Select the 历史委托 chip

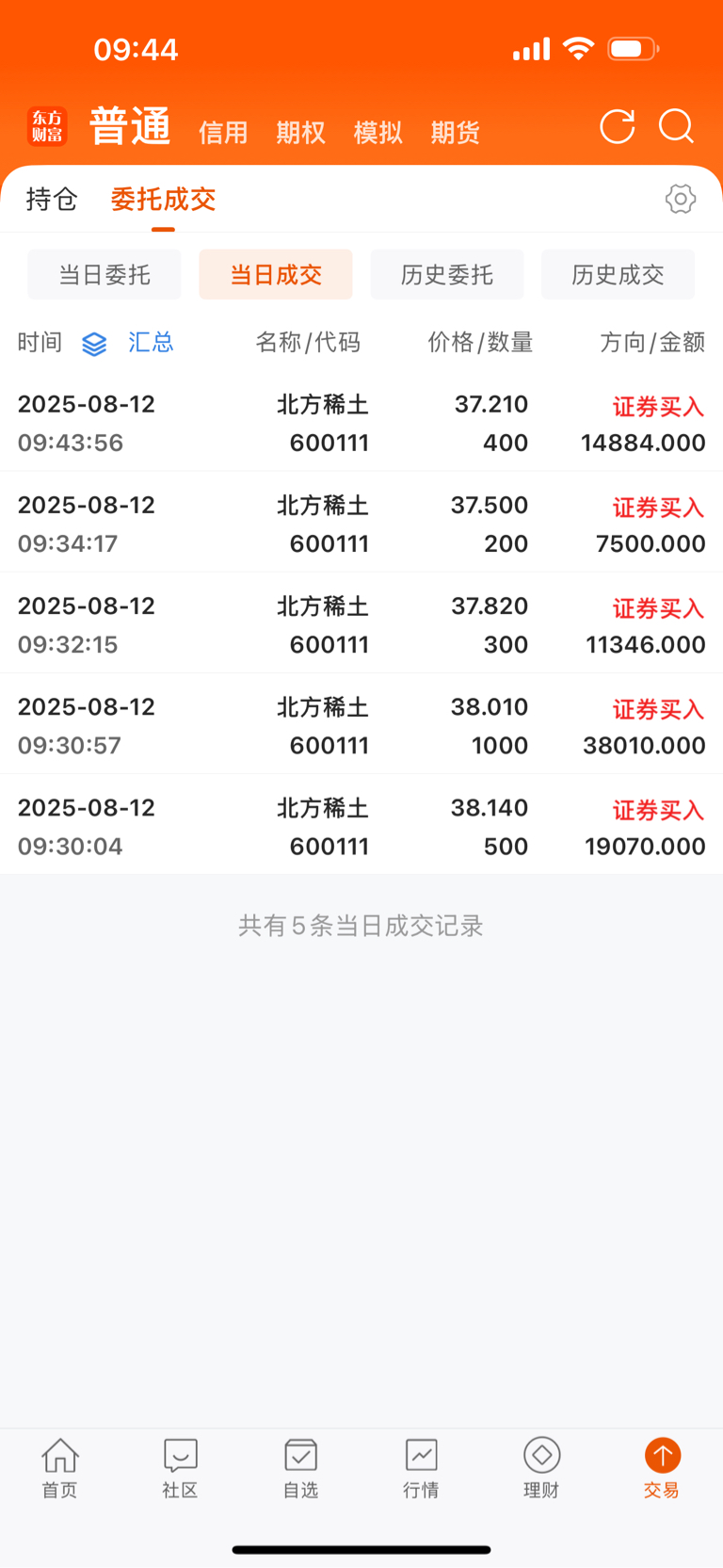(447, 275)
